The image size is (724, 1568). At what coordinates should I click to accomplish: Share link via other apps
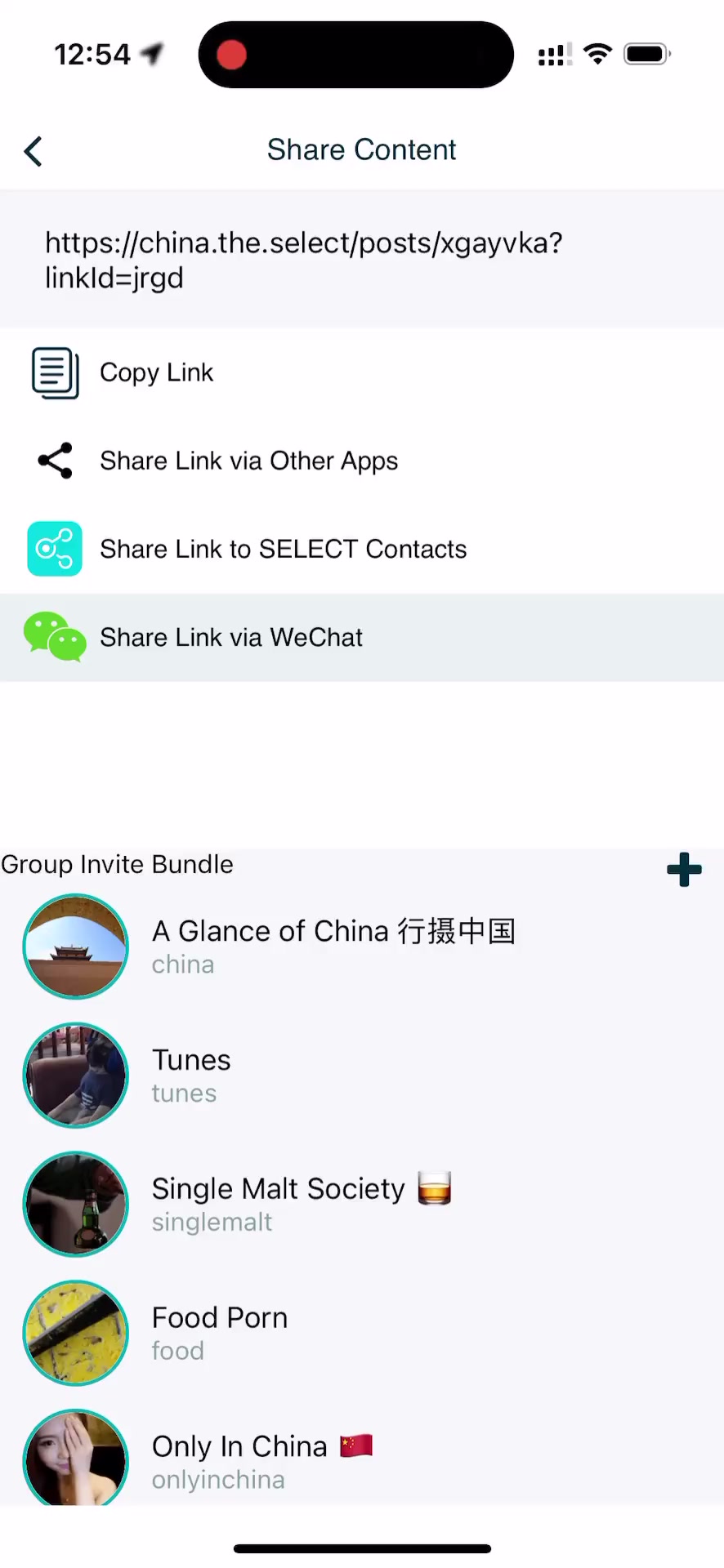[248, 461]
